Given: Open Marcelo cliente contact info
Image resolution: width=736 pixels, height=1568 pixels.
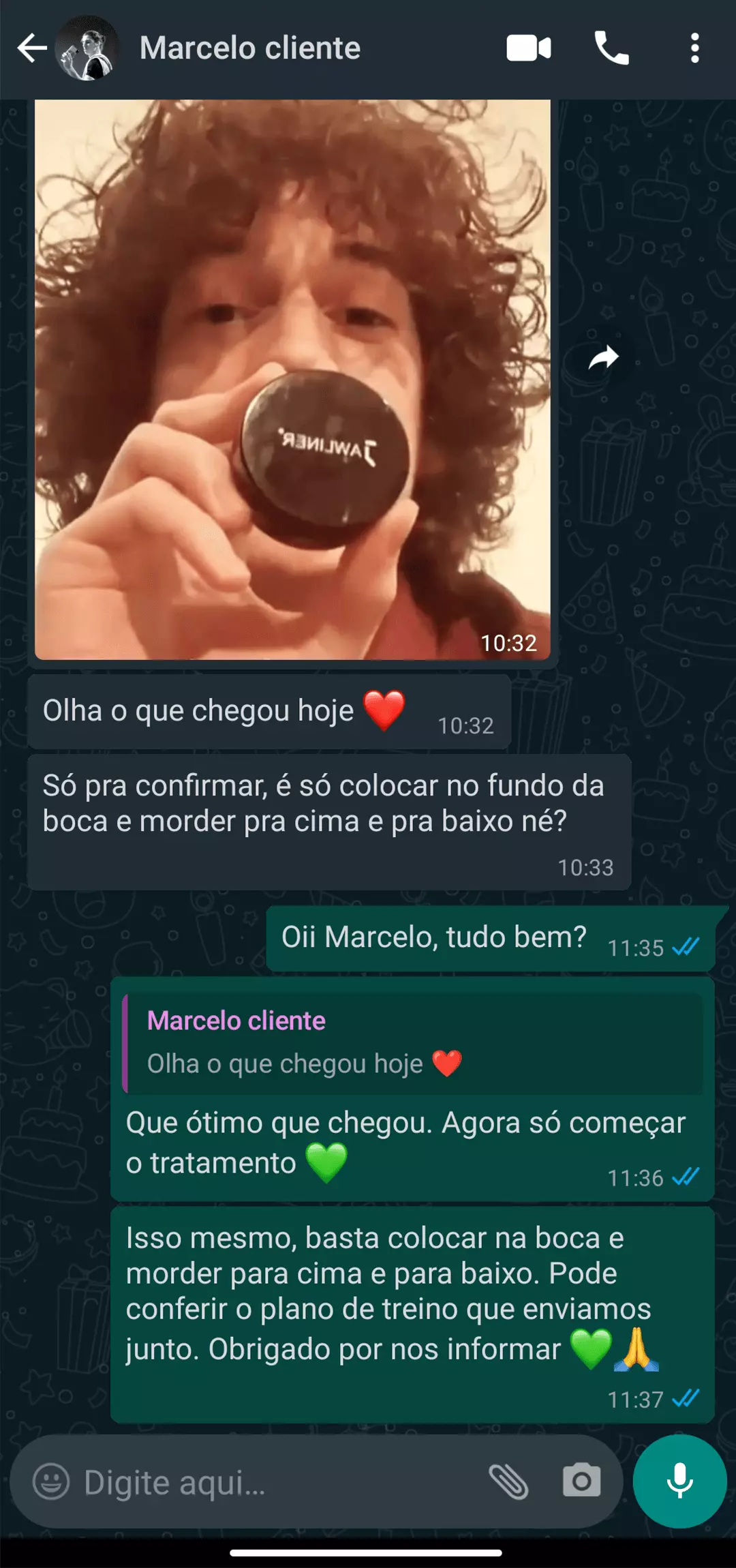Looking at the screenshot, I should click(x=249, y=48).
